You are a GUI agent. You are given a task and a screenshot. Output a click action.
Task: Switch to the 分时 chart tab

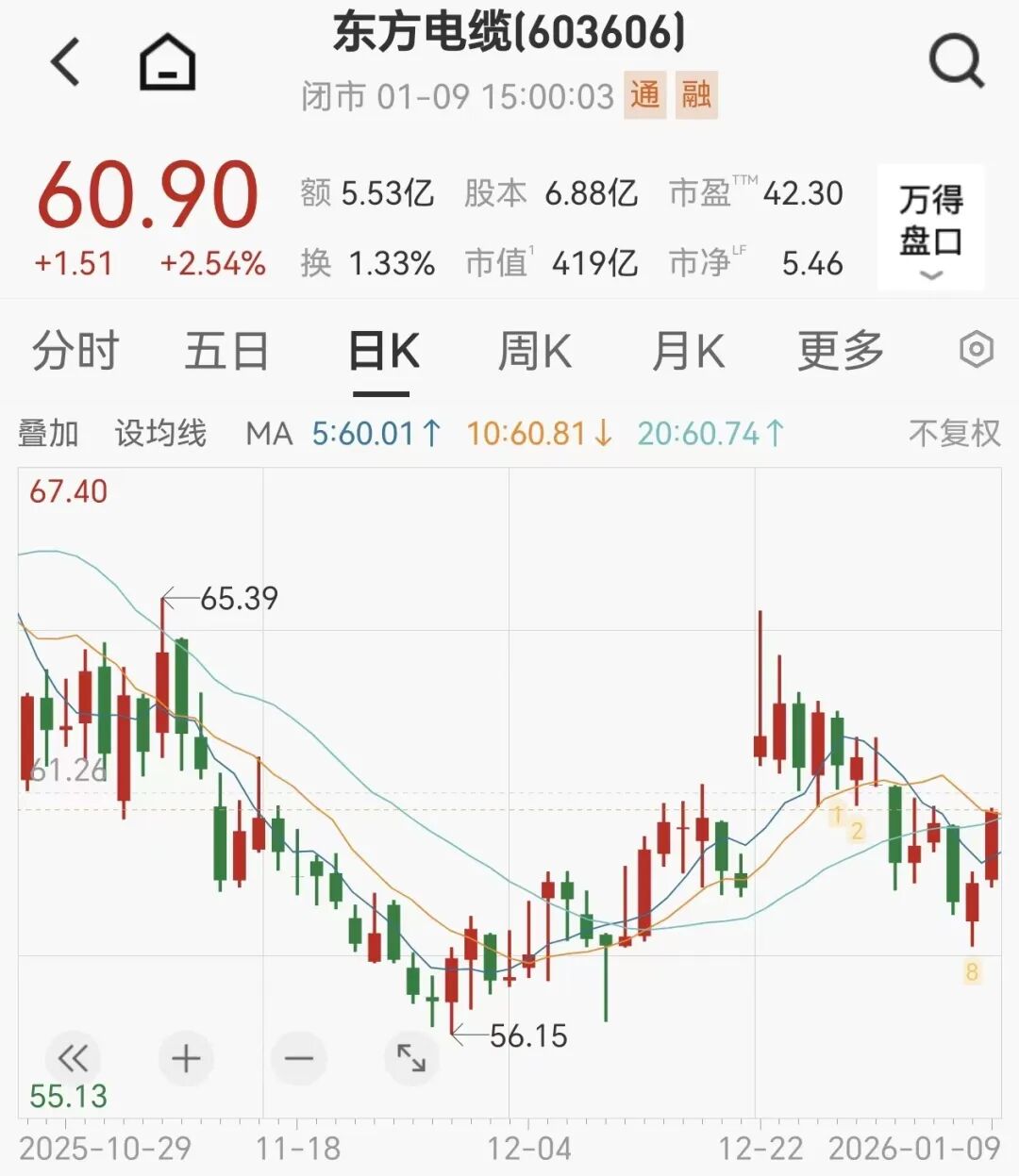(x=75, y=352)
